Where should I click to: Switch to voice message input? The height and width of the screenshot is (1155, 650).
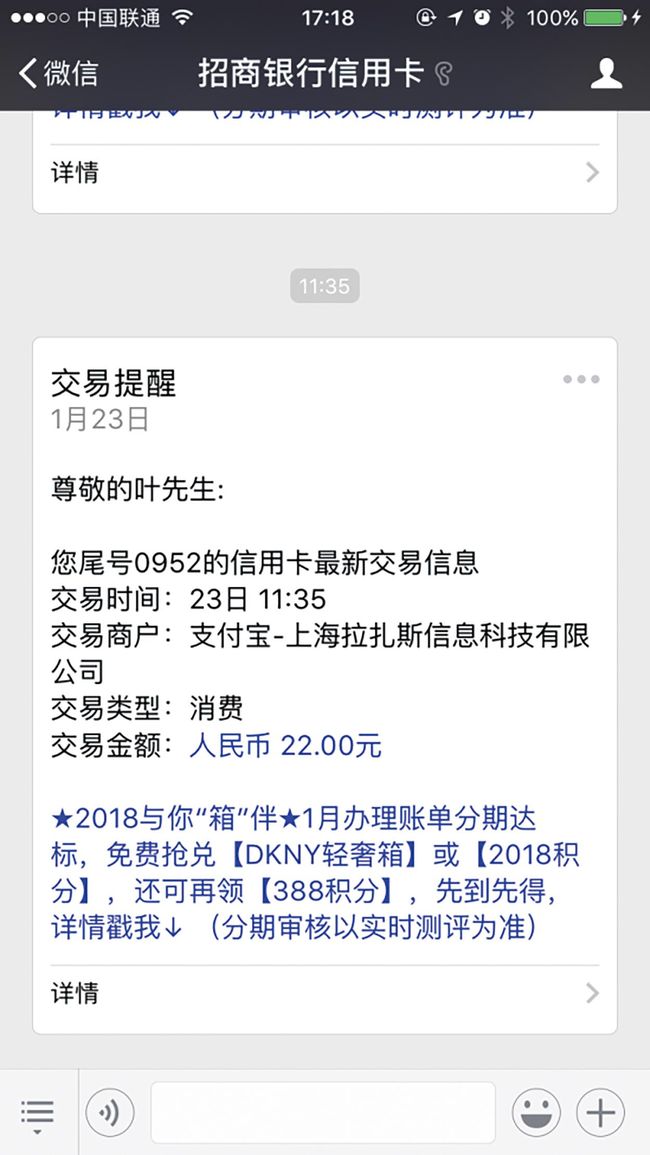110,1112
